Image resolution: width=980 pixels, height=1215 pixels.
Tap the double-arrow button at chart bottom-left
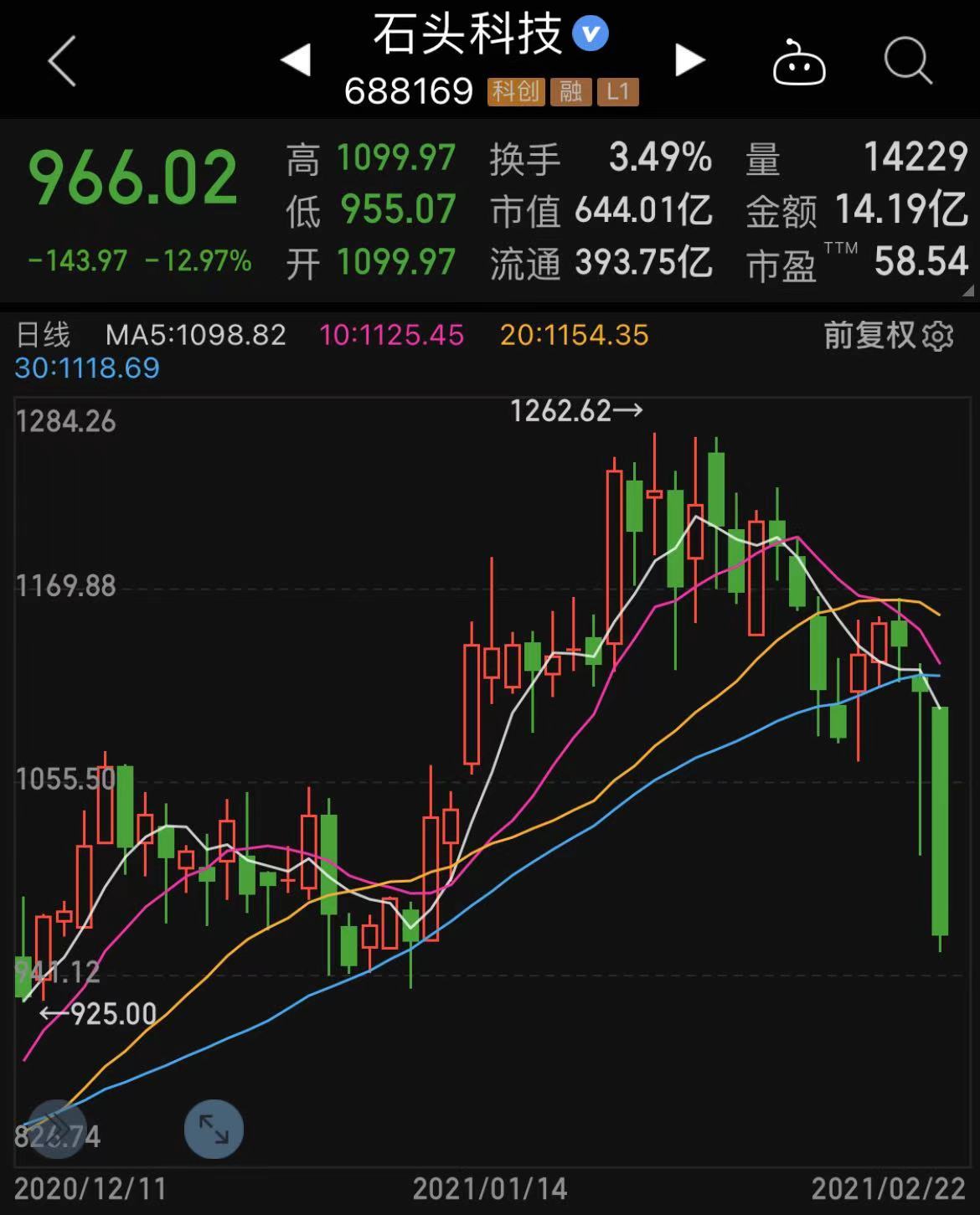click(x=56, y=1129)
